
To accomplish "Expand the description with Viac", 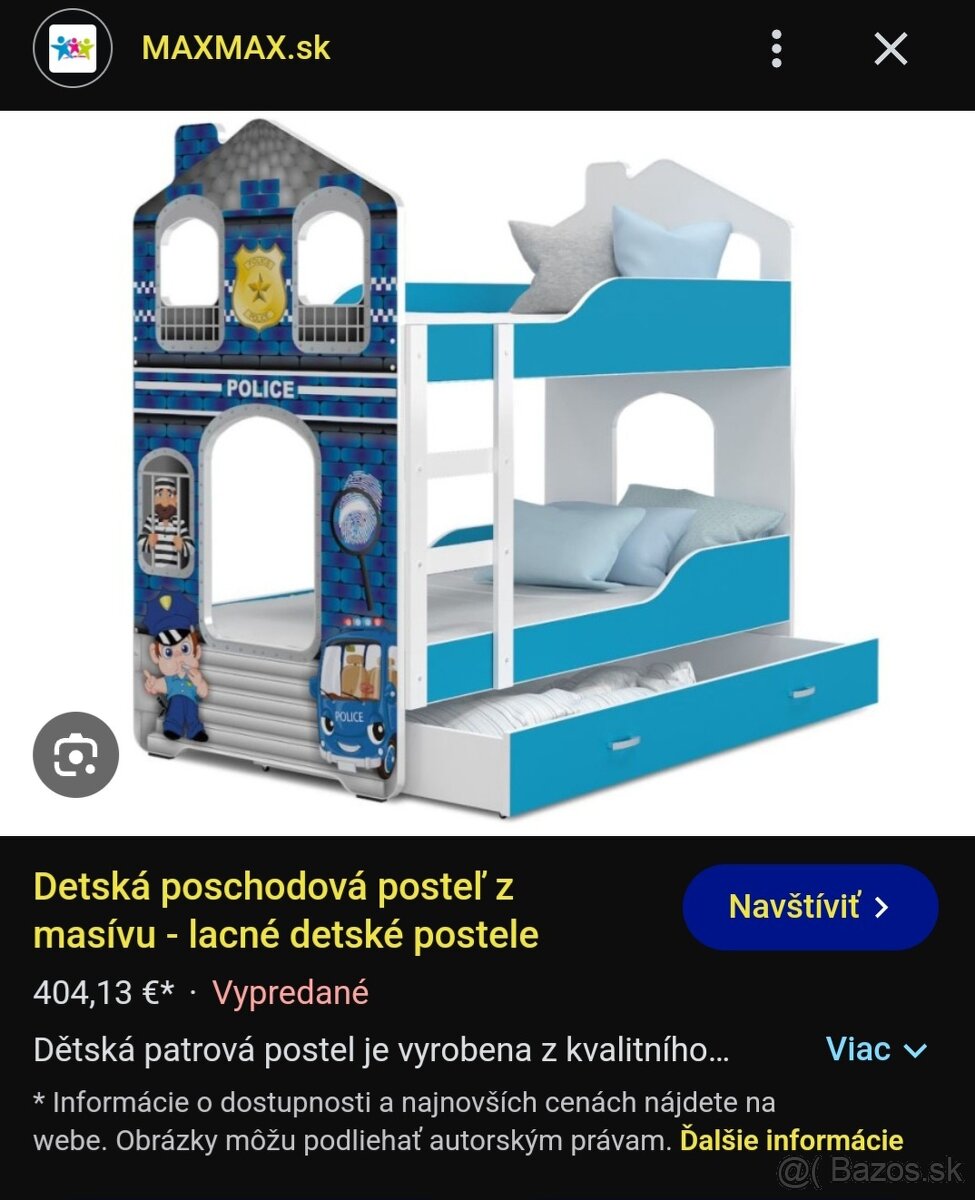I will tap(876, 1049).
